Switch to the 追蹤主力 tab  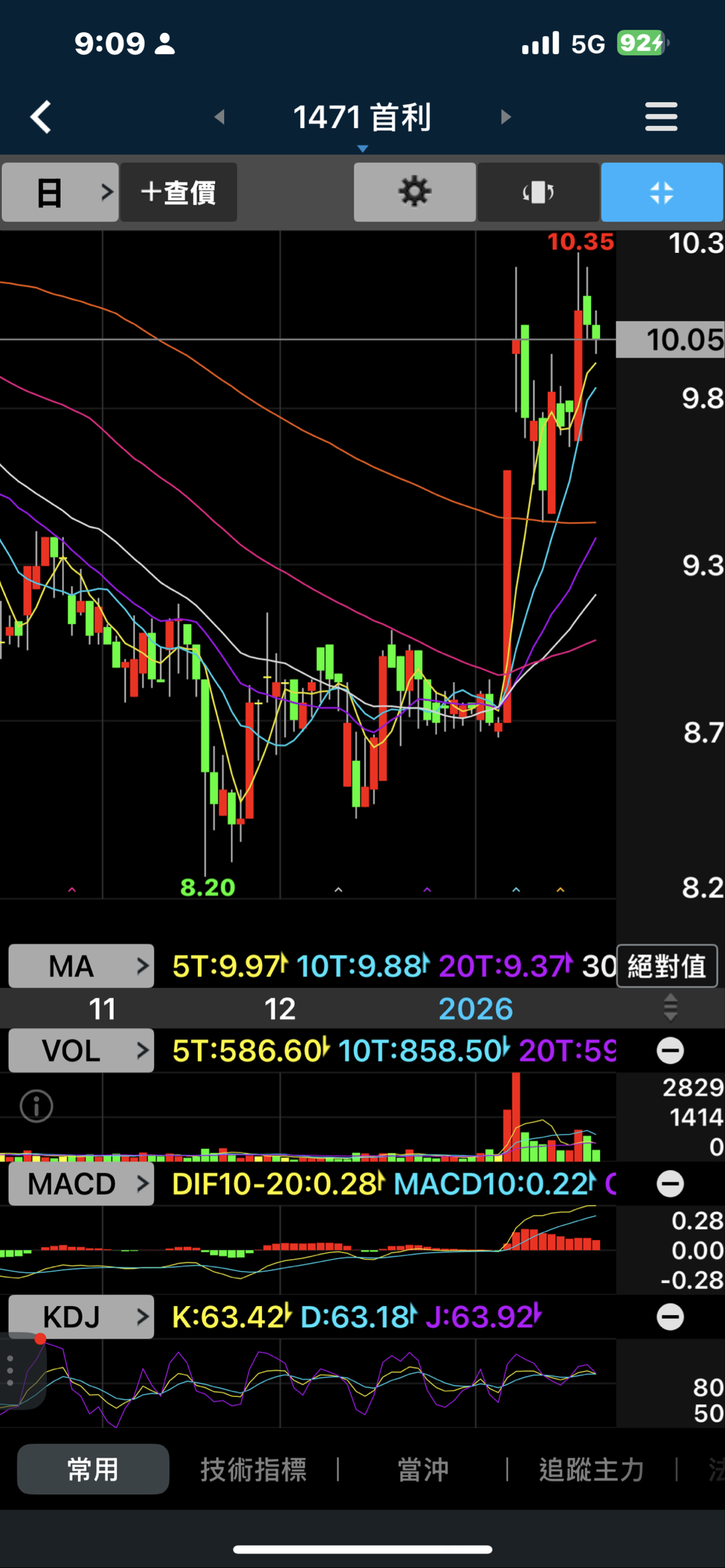592,1470
